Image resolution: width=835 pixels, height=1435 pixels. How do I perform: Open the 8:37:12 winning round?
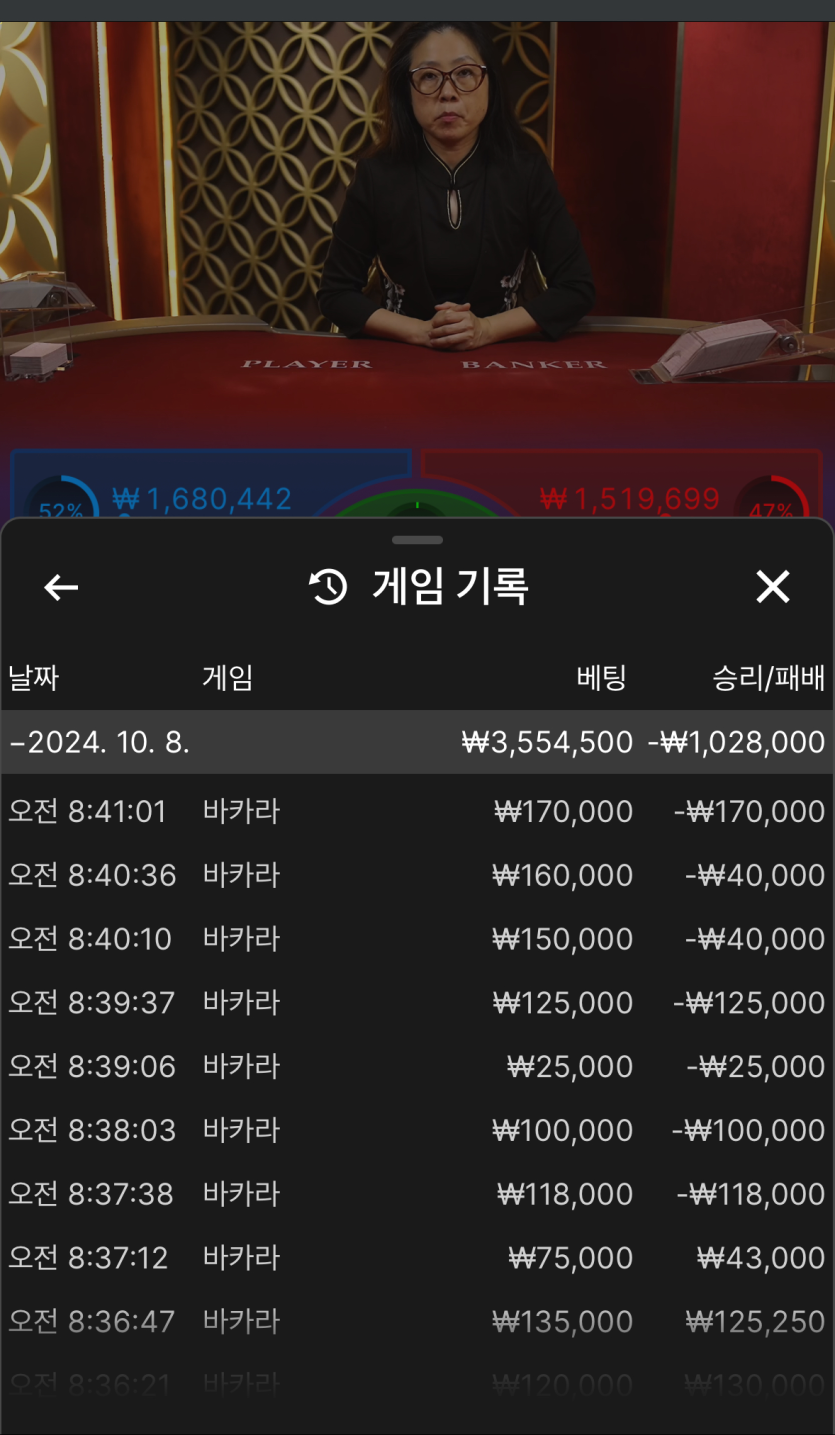tap(417, 1257)
